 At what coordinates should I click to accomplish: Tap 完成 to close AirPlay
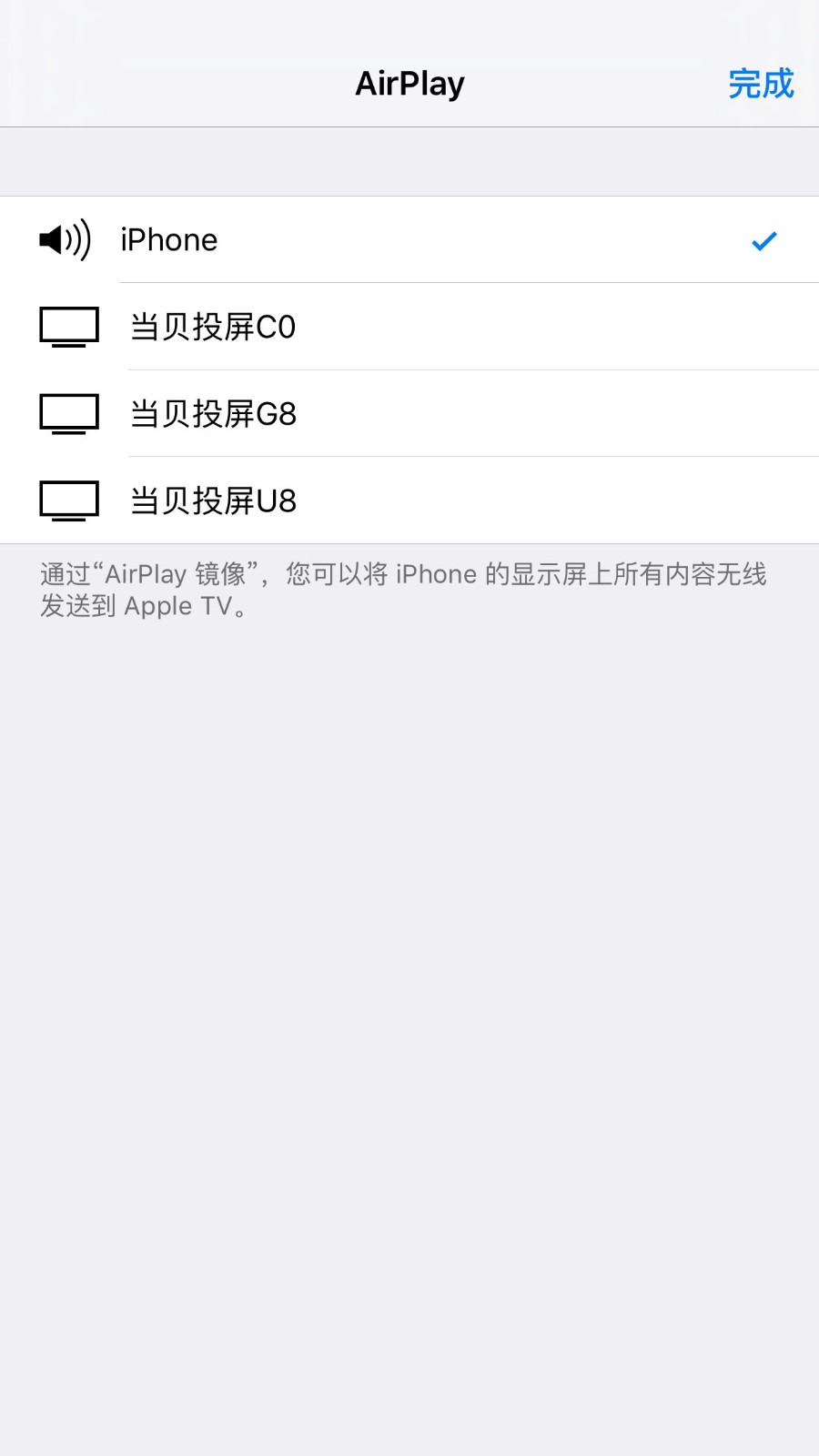click(761, 84)
